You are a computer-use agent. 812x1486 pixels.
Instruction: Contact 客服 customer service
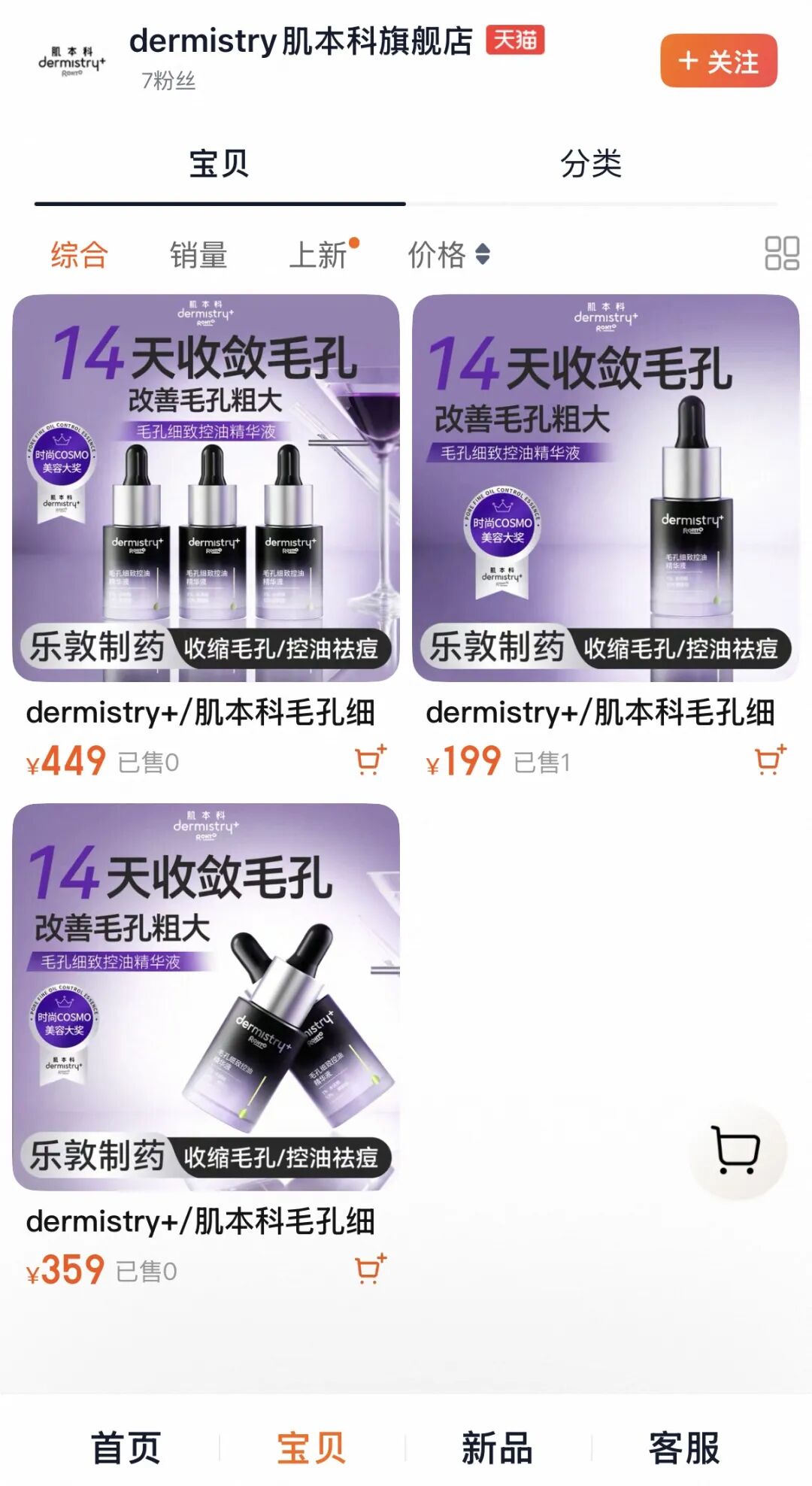coord(684,1448)
